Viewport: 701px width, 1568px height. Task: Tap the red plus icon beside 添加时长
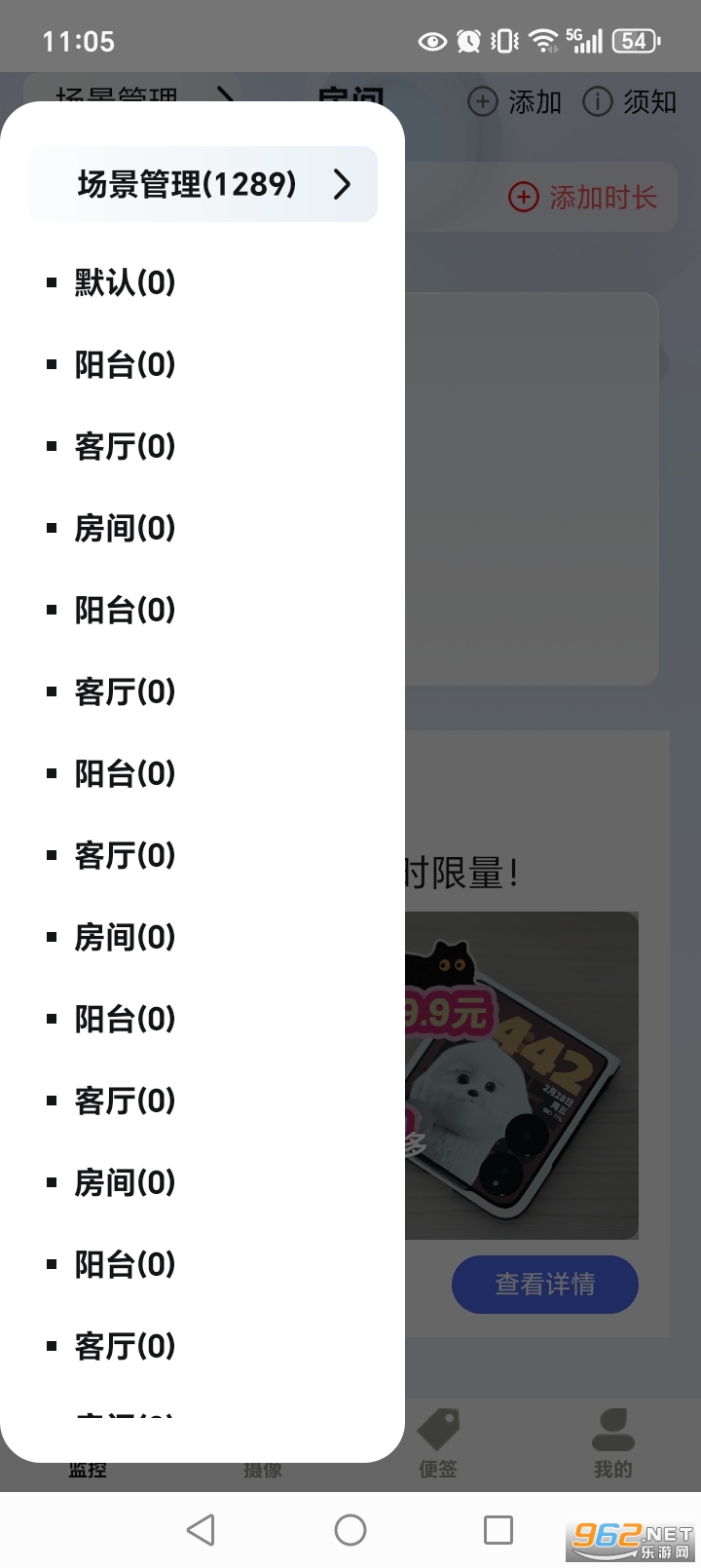coord(524,197)
